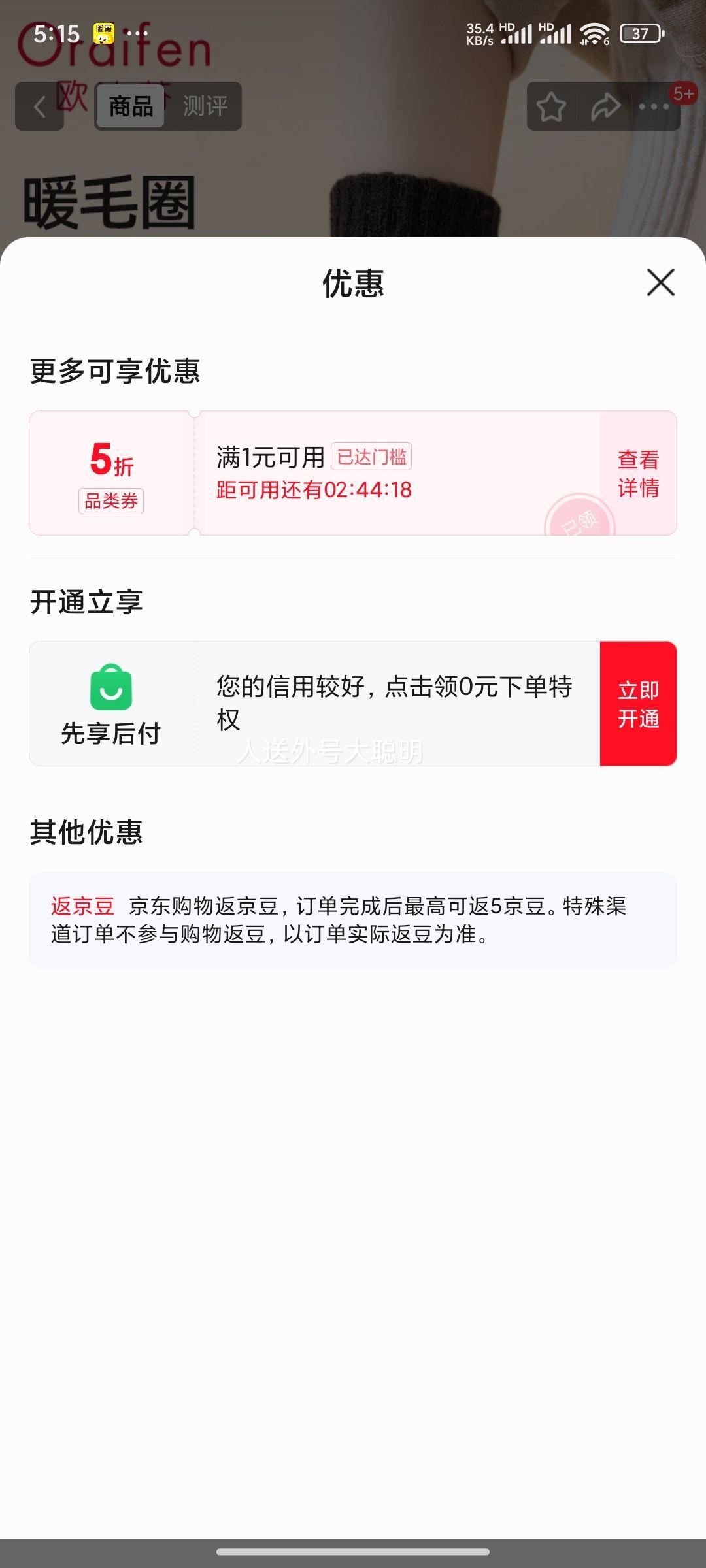
Task: Tap the home indicator bar at screen bottom
Action: pyautogui.click(x=353, y=1551)
